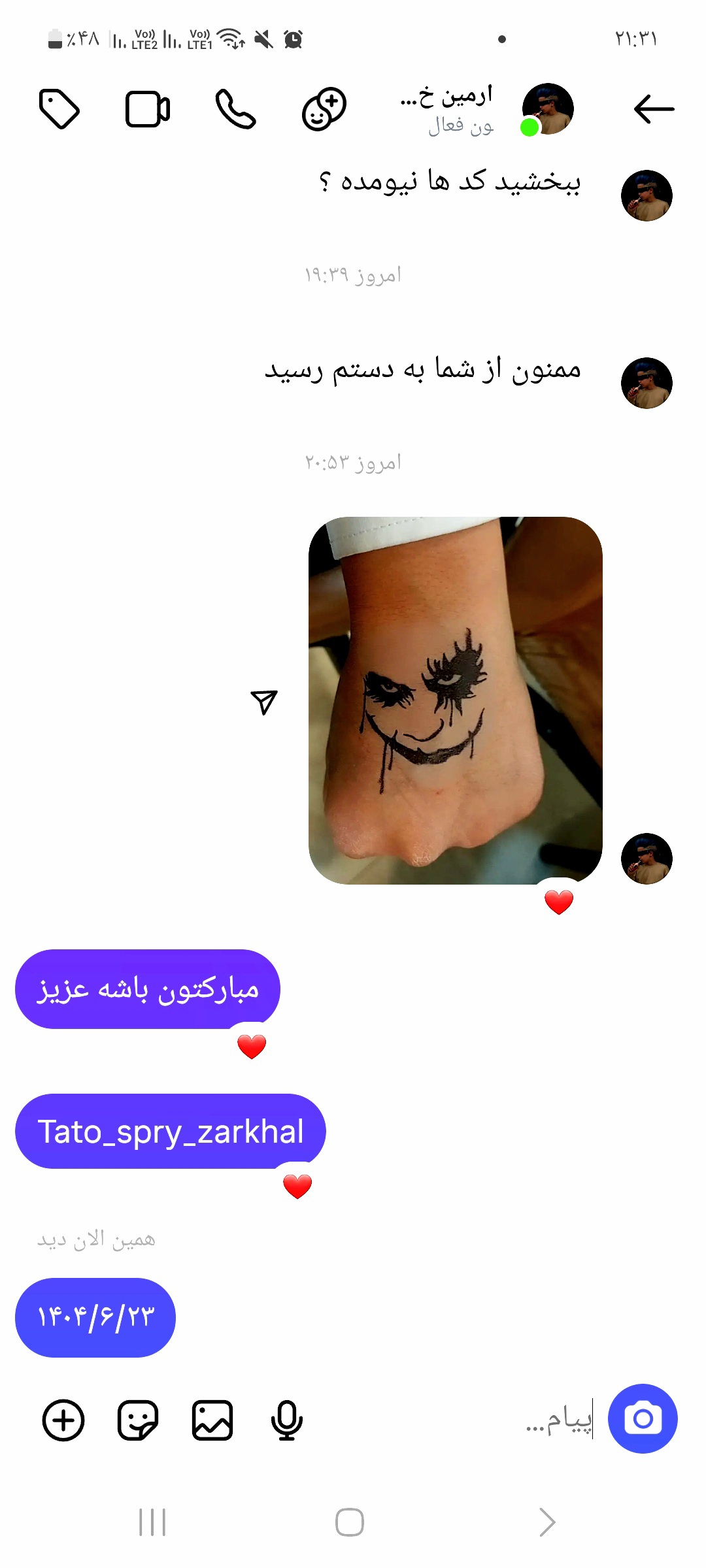Image resolution: width=706 pixels, height=1568 pixels.
Task: Open the plus attachments menu
Action: (63, 1420)
